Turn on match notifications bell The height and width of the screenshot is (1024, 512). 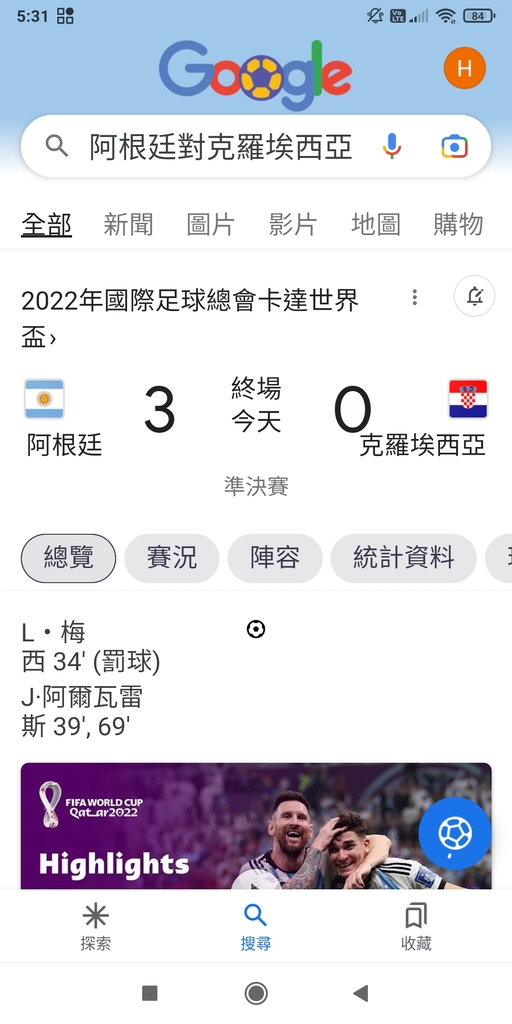tap(475, 296)
